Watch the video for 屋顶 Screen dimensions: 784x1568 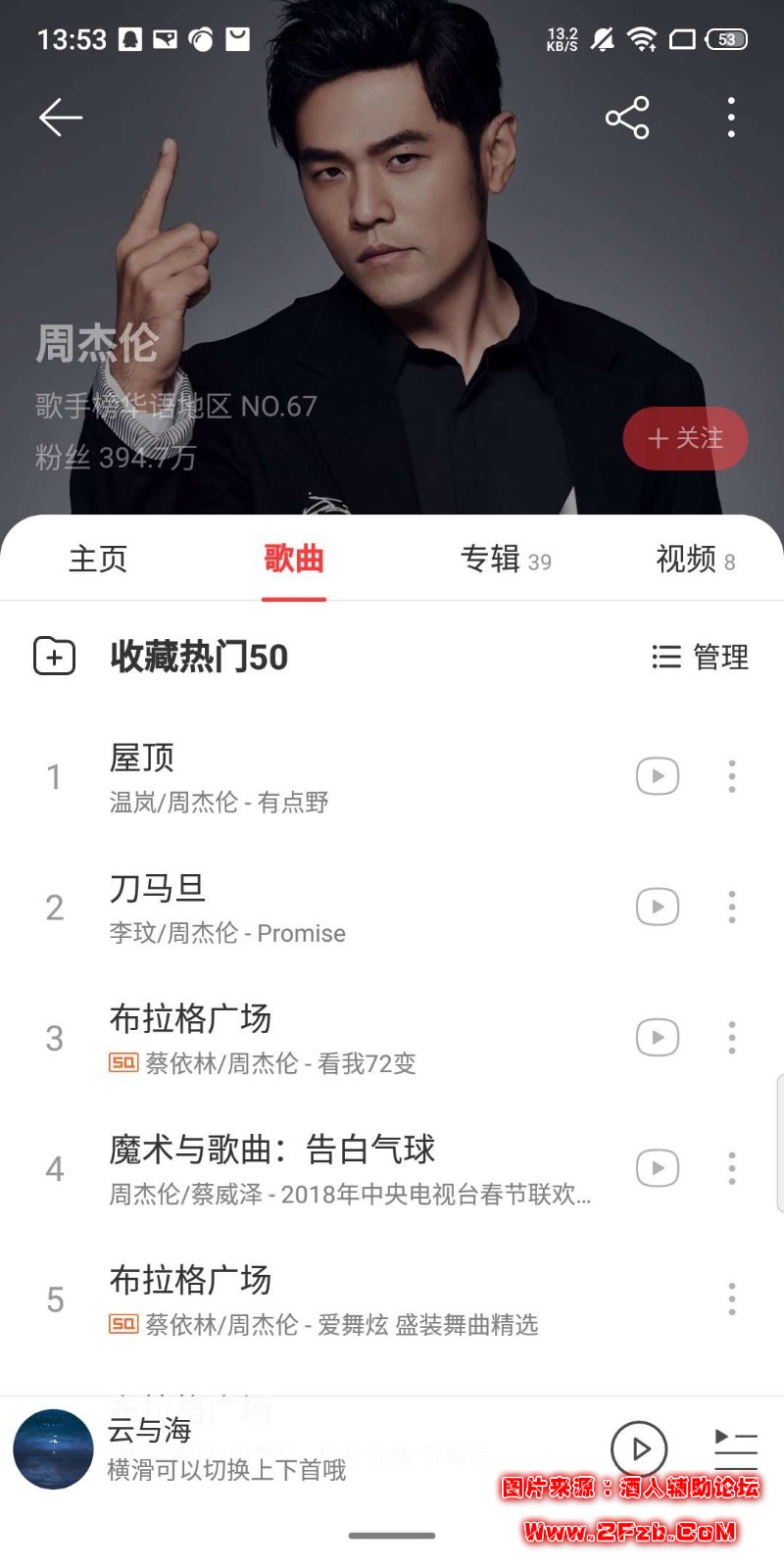(x=658, y=776)
